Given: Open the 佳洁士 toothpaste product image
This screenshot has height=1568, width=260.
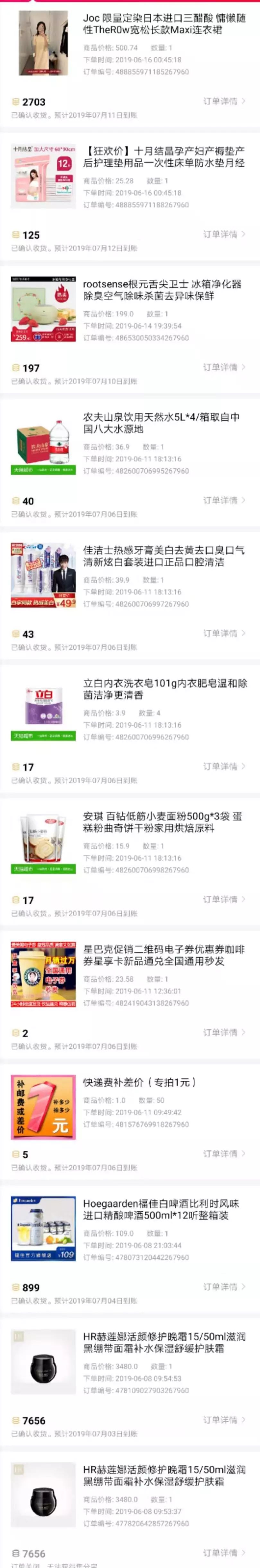Looking at the screenshot, I should (x=43, y=575).
